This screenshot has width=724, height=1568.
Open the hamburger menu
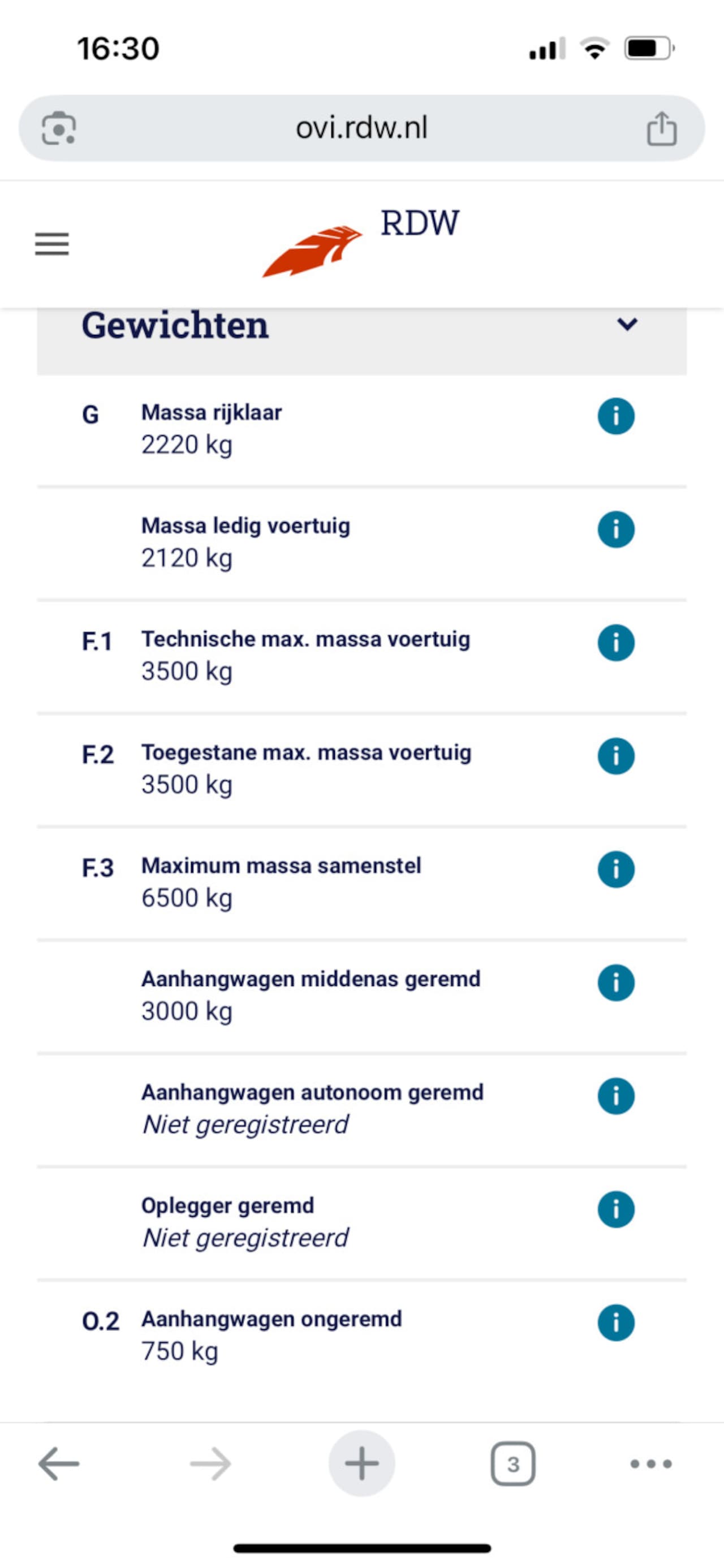pyautogui.click(x=52, y=244)
